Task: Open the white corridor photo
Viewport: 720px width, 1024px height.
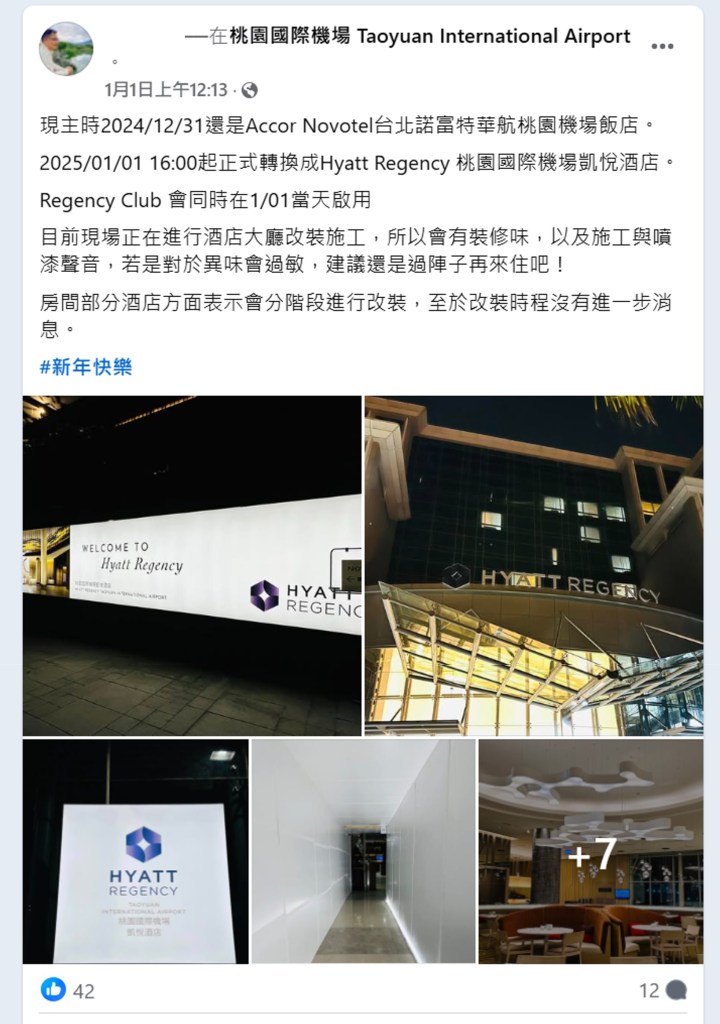Action: click(x=363, y=851)
